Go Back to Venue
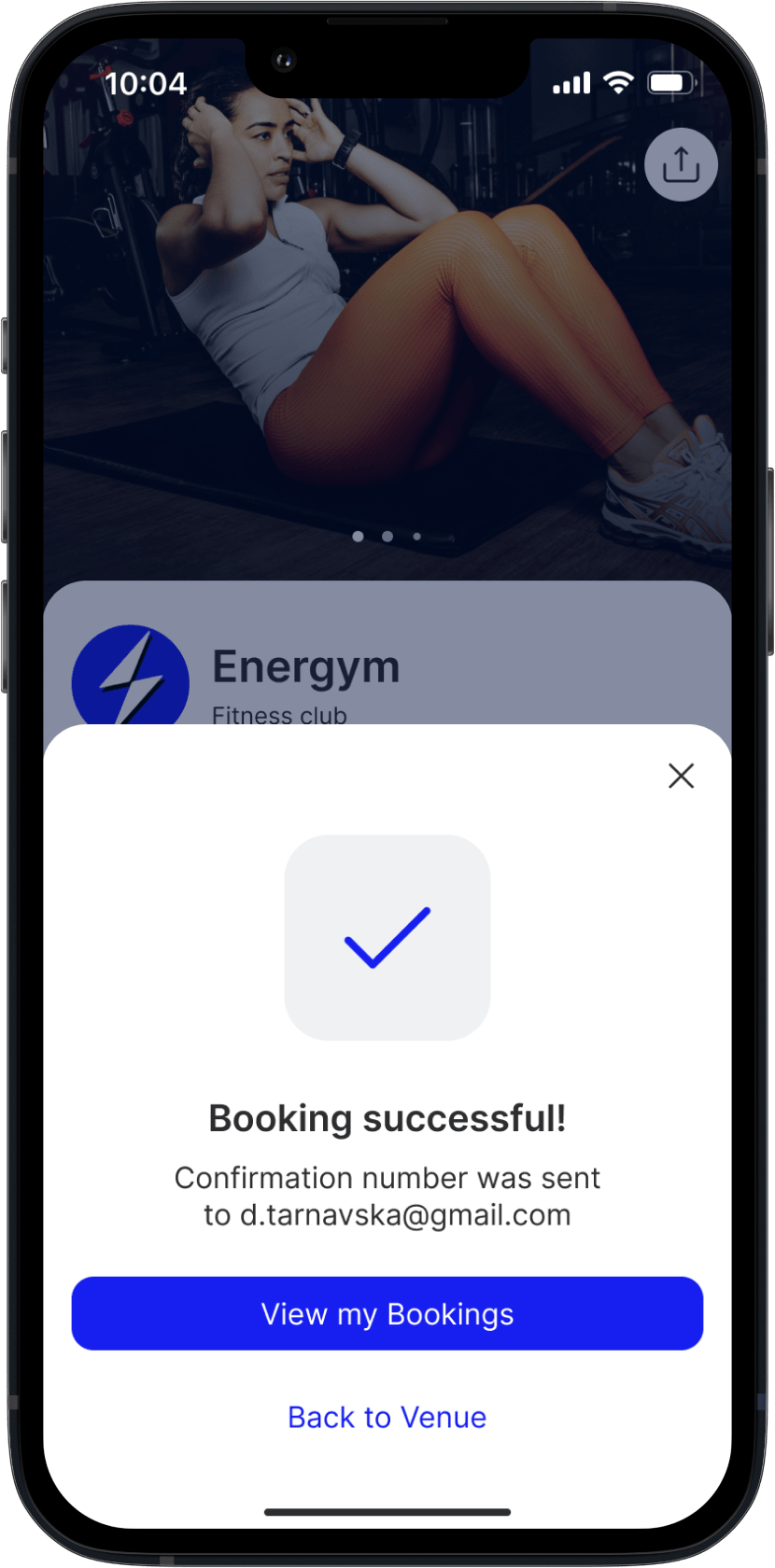This screenshot has height=1568, width=775. tap(387, 1417)
